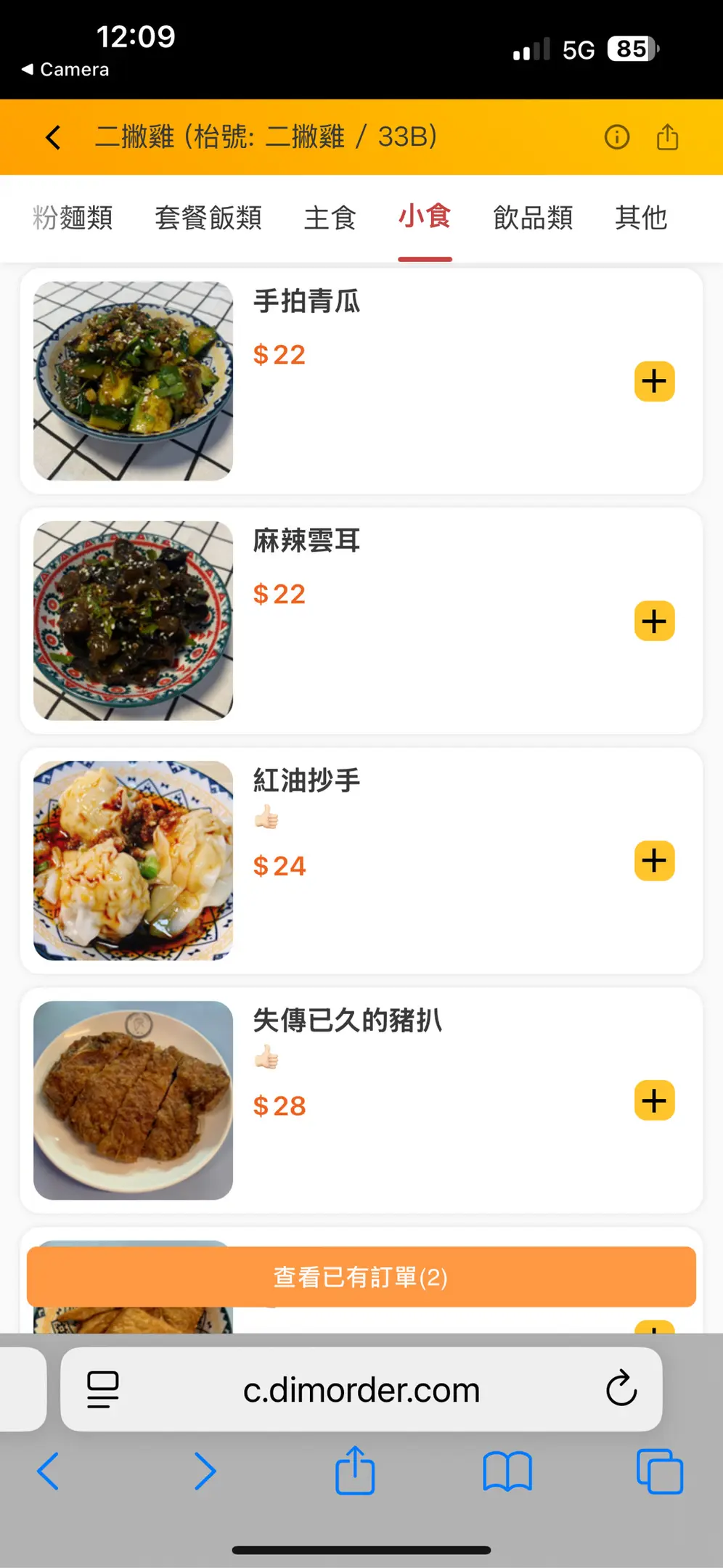
Task: Switch to the 其他 tab
Action: point(641,218)
